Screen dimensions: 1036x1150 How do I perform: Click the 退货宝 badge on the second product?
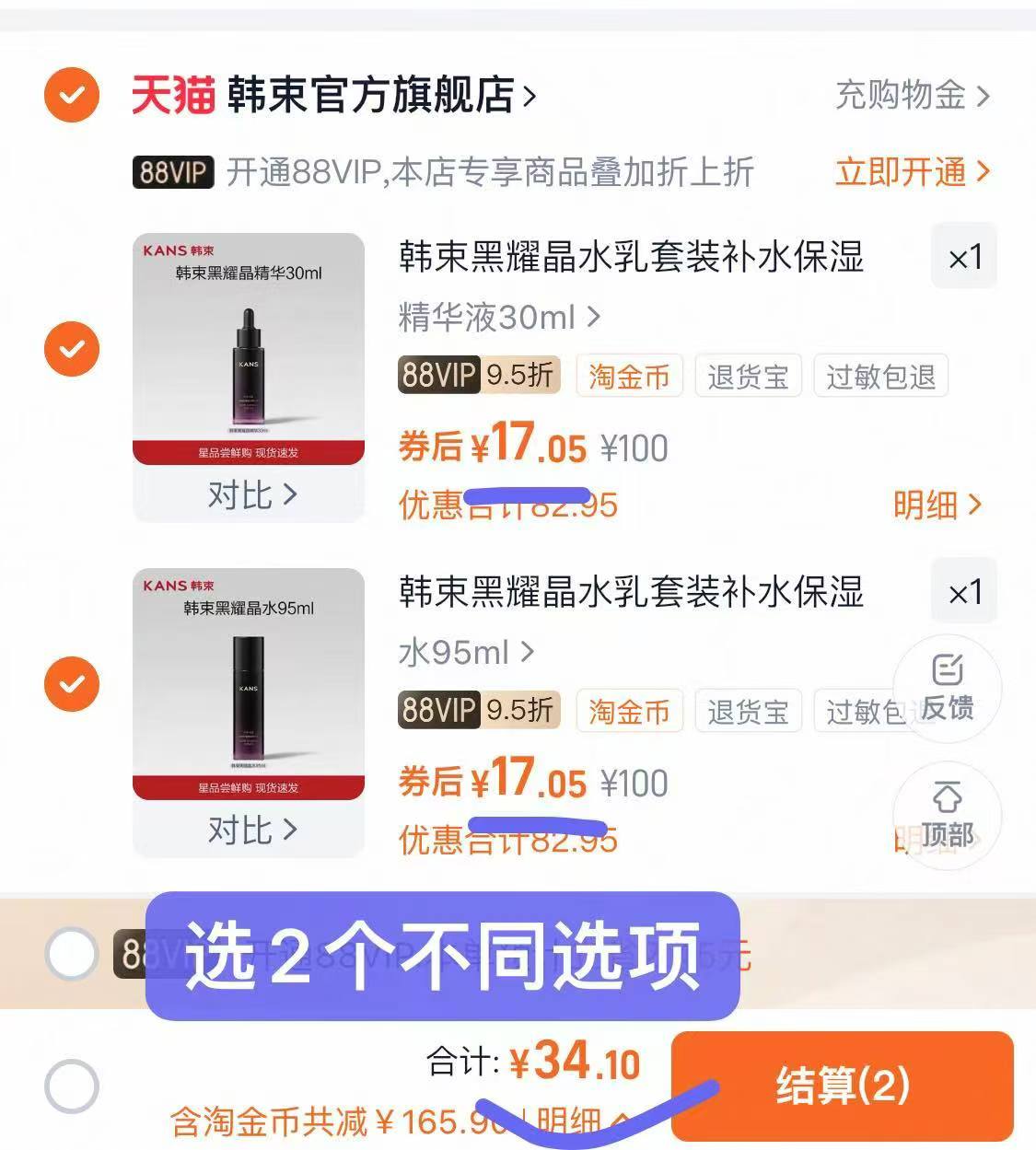tap(748, 711)
